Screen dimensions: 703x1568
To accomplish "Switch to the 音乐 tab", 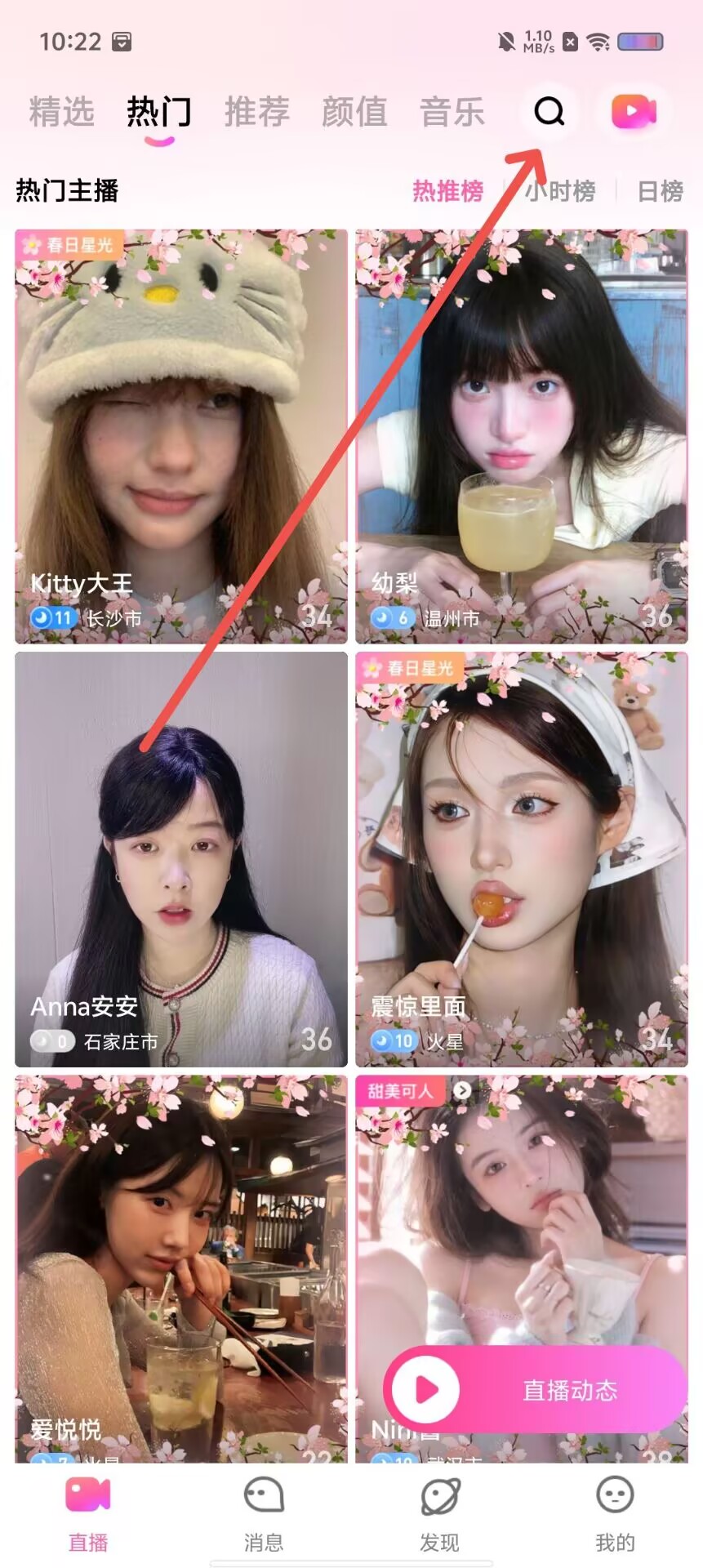I will 452,112.
